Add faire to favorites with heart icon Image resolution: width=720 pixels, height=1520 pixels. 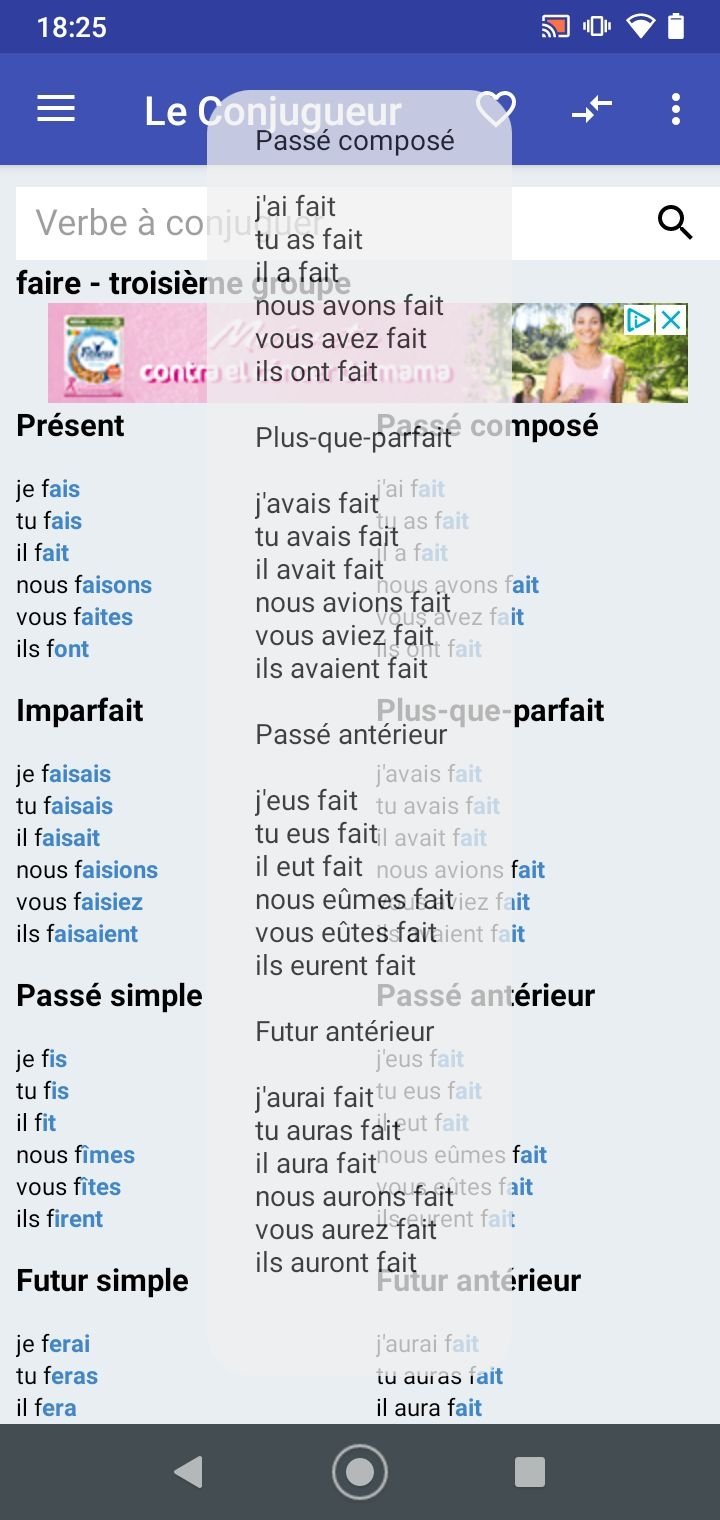click(496, 109)
